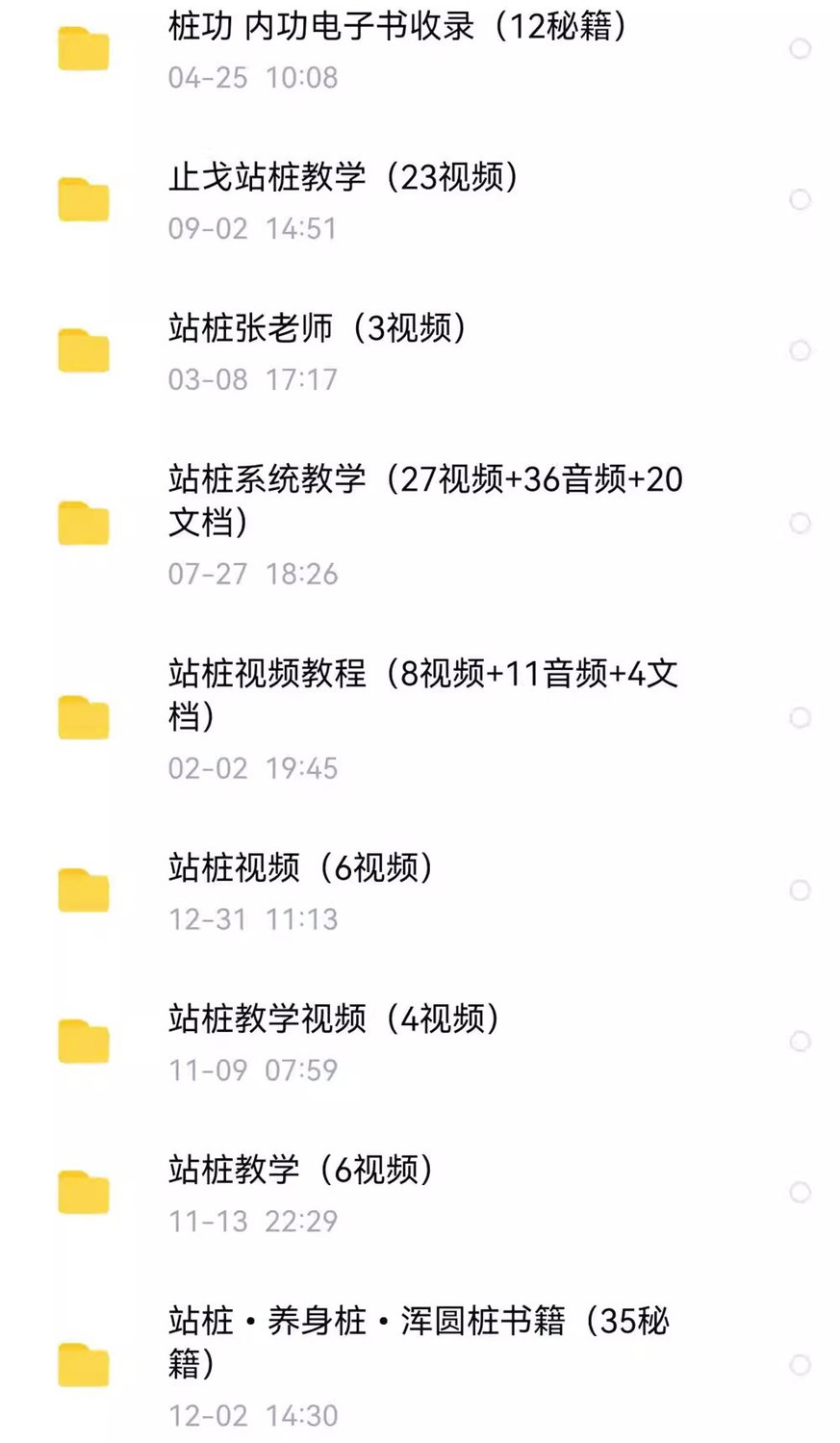
Task: Select the circle next to 站桩视频（6视频）
Action: click(800, 889)
